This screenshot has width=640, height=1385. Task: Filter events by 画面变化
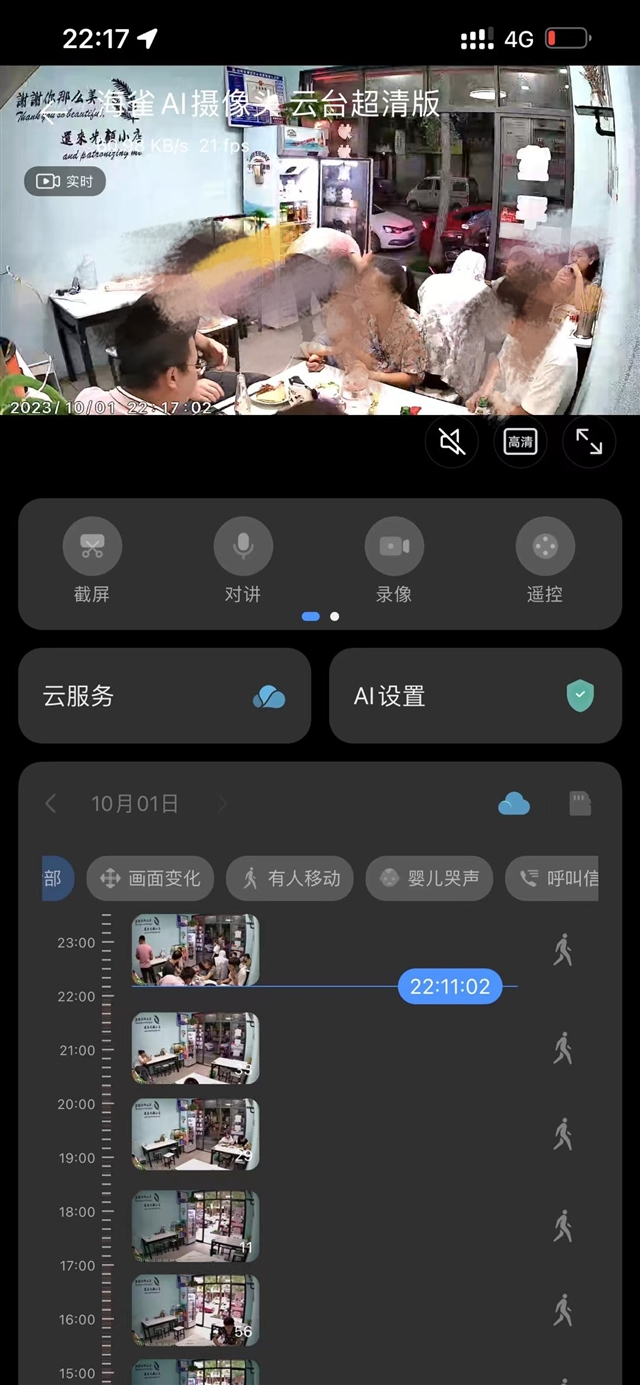point(151,879)
